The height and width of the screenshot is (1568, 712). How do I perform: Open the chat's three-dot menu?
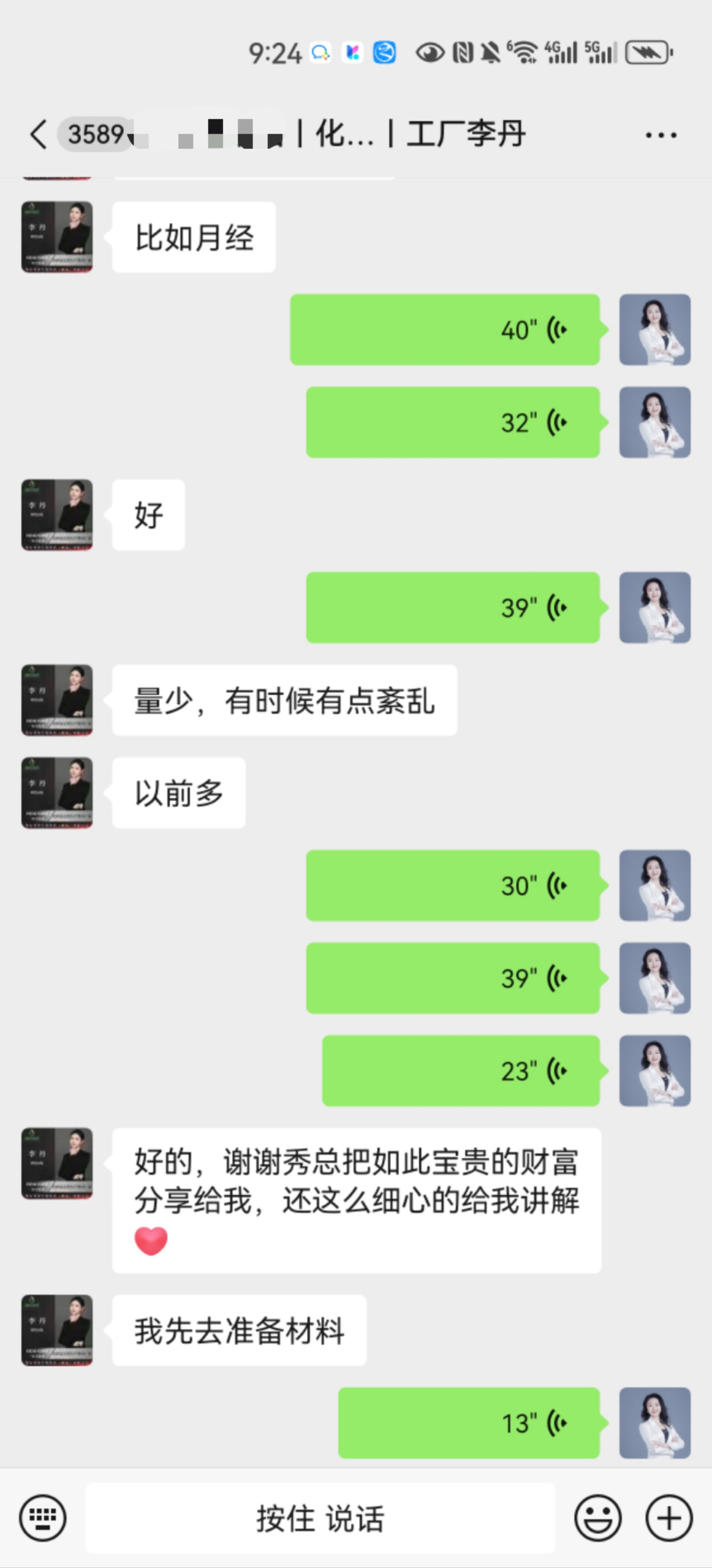coord(661,135)
